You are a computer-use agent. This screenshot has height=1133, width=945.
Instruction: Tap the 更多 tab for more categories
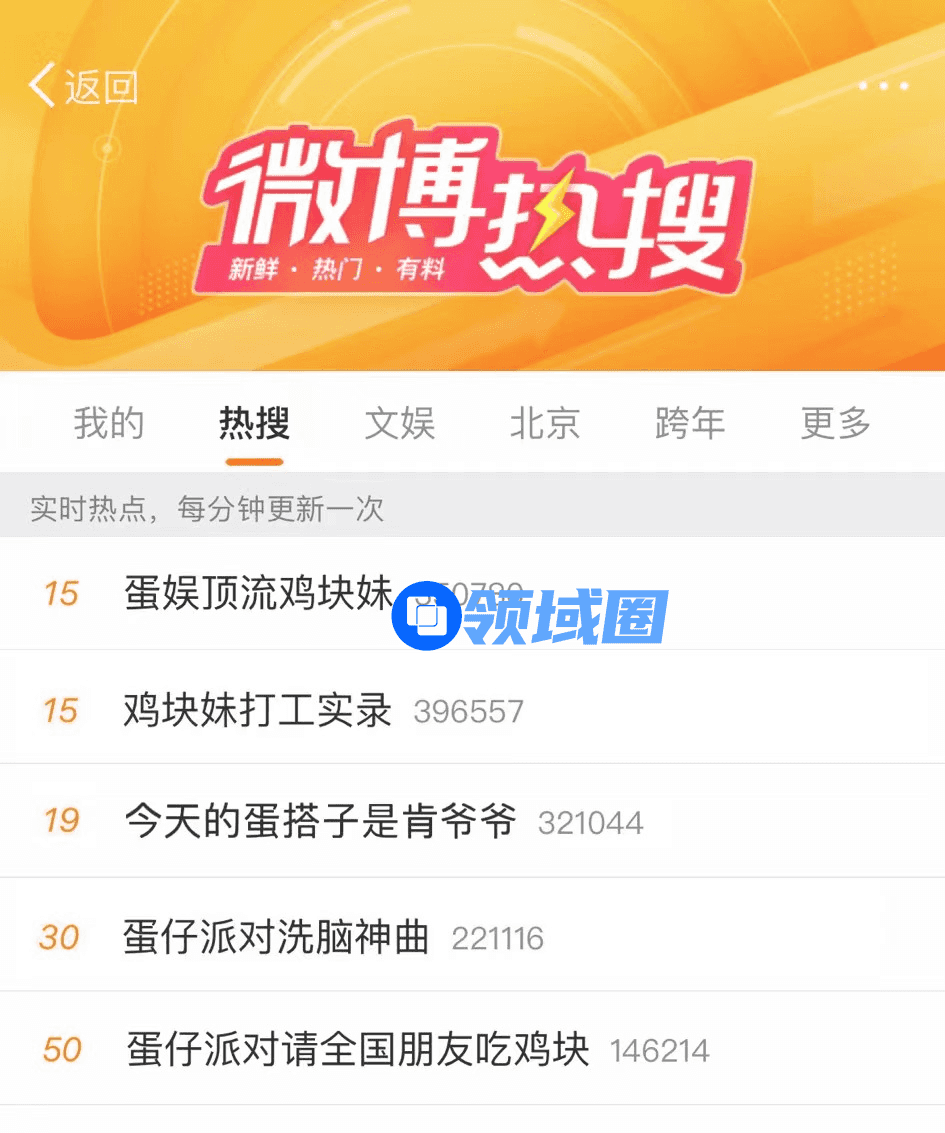coord(836,423)
